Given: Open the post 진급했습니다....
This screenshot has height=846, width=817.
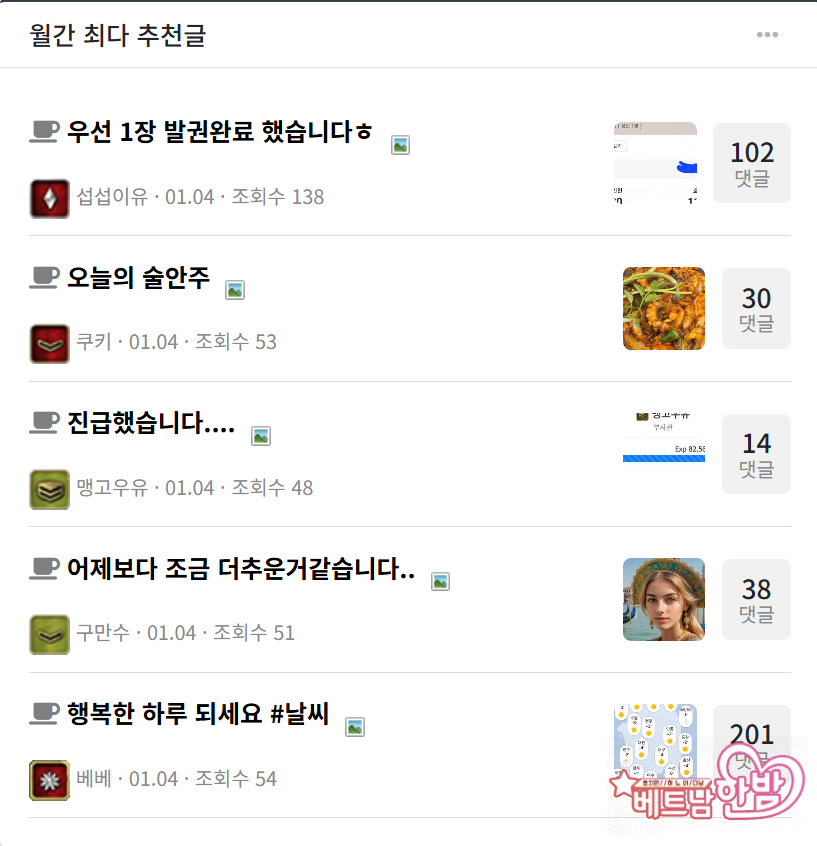Looking at the screenshot, I should [x=150, y=424].
